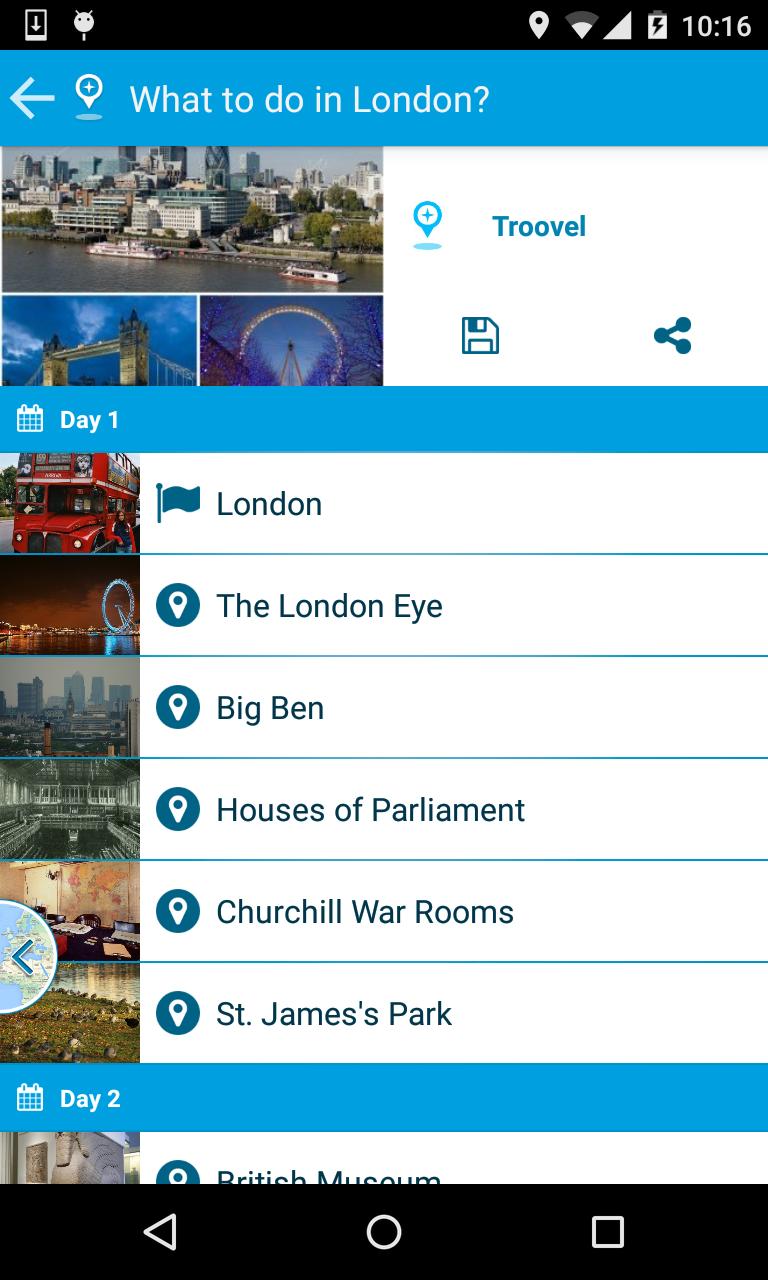768x1280 pixels.
Task: Open the London skyline photo collage
Action: [x=192, y=266]
